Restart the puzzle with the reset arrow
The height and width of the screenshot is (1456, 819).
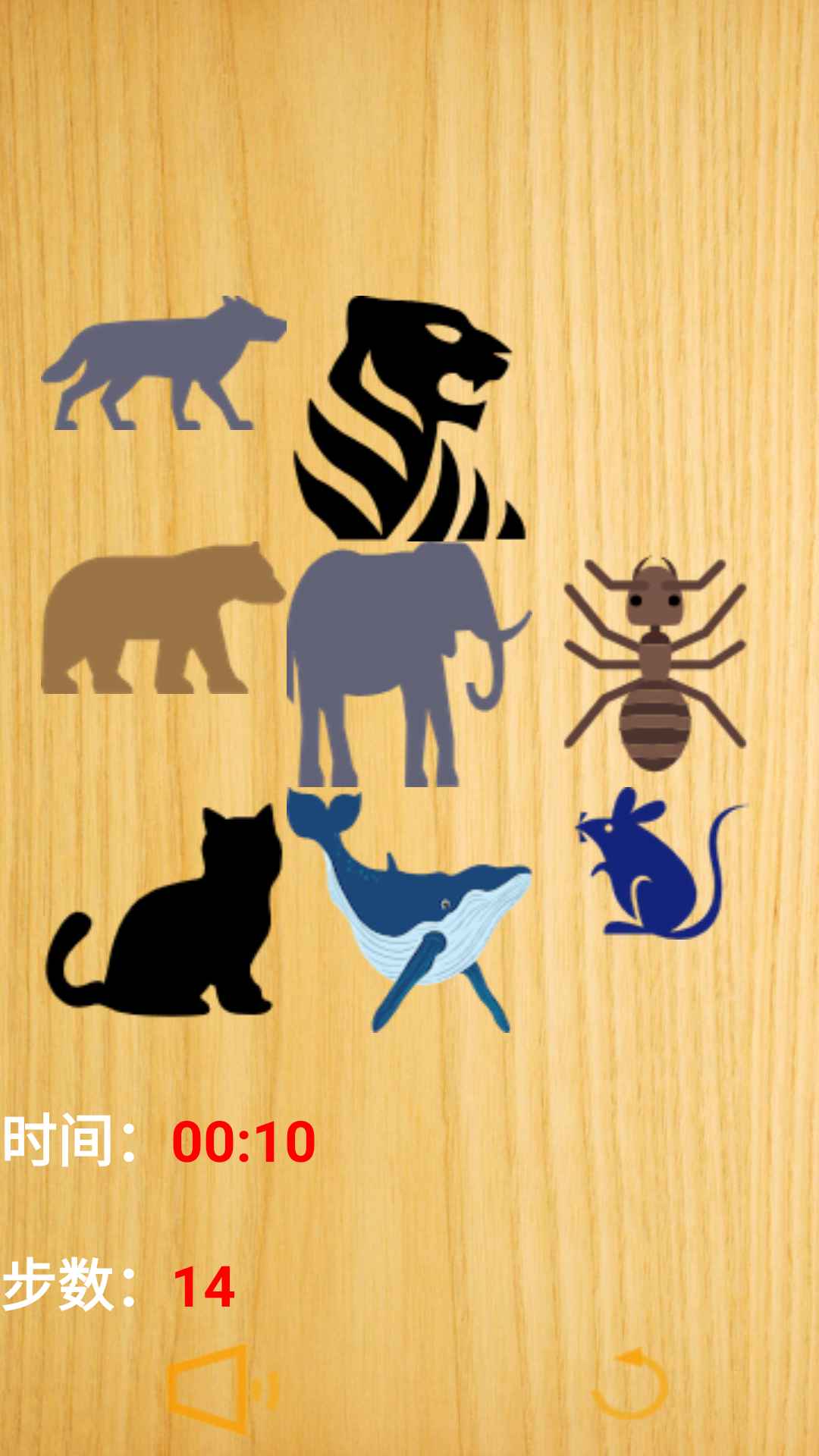coord(629,1385)
